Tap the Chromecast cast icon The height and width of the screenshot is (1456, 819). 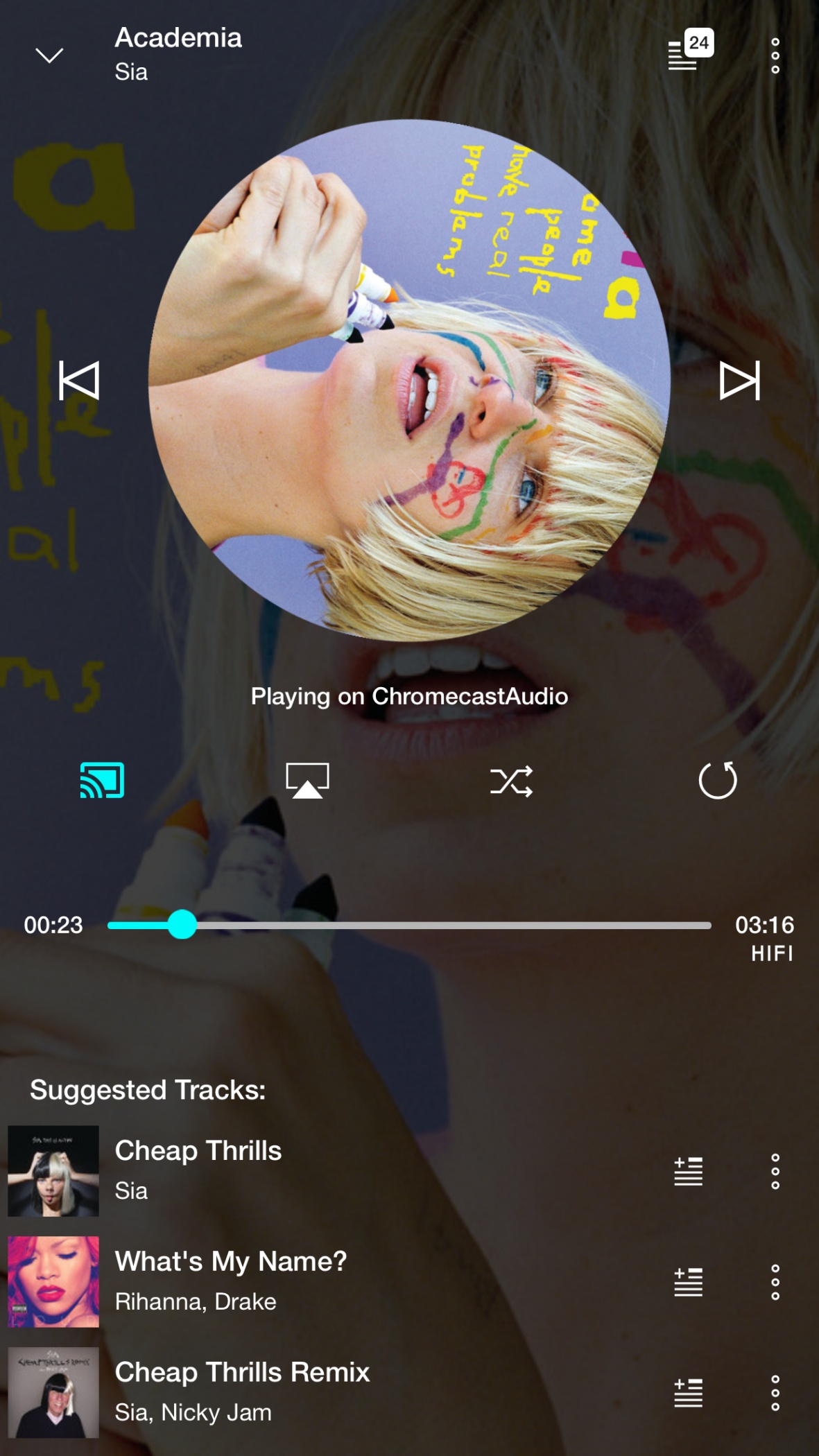point(102,781)
